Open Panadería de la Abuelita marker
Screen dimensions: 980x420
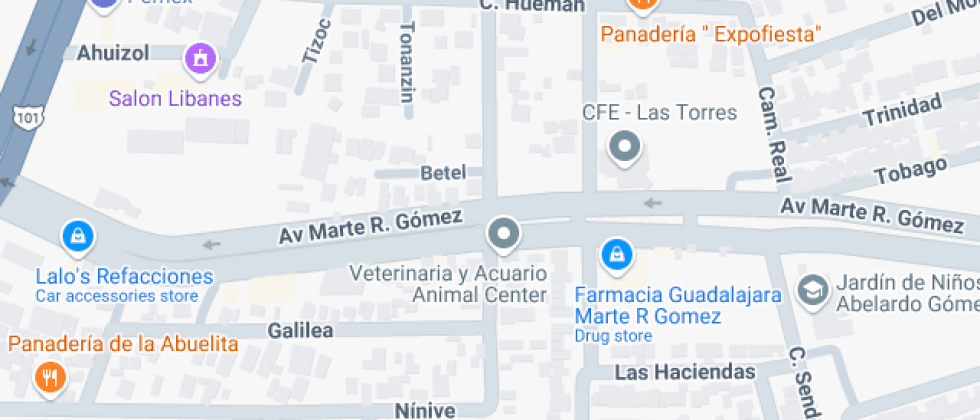click(x=49, y=378)
